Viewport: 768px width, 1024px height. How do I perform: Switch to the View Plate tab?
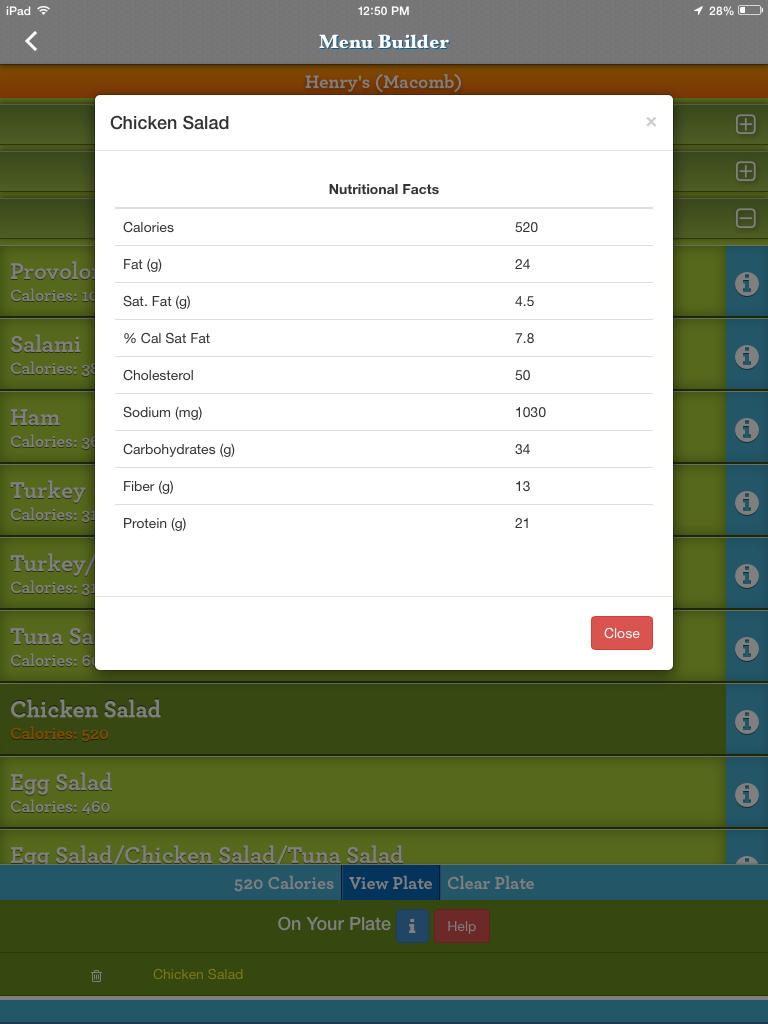coord(390,883)
